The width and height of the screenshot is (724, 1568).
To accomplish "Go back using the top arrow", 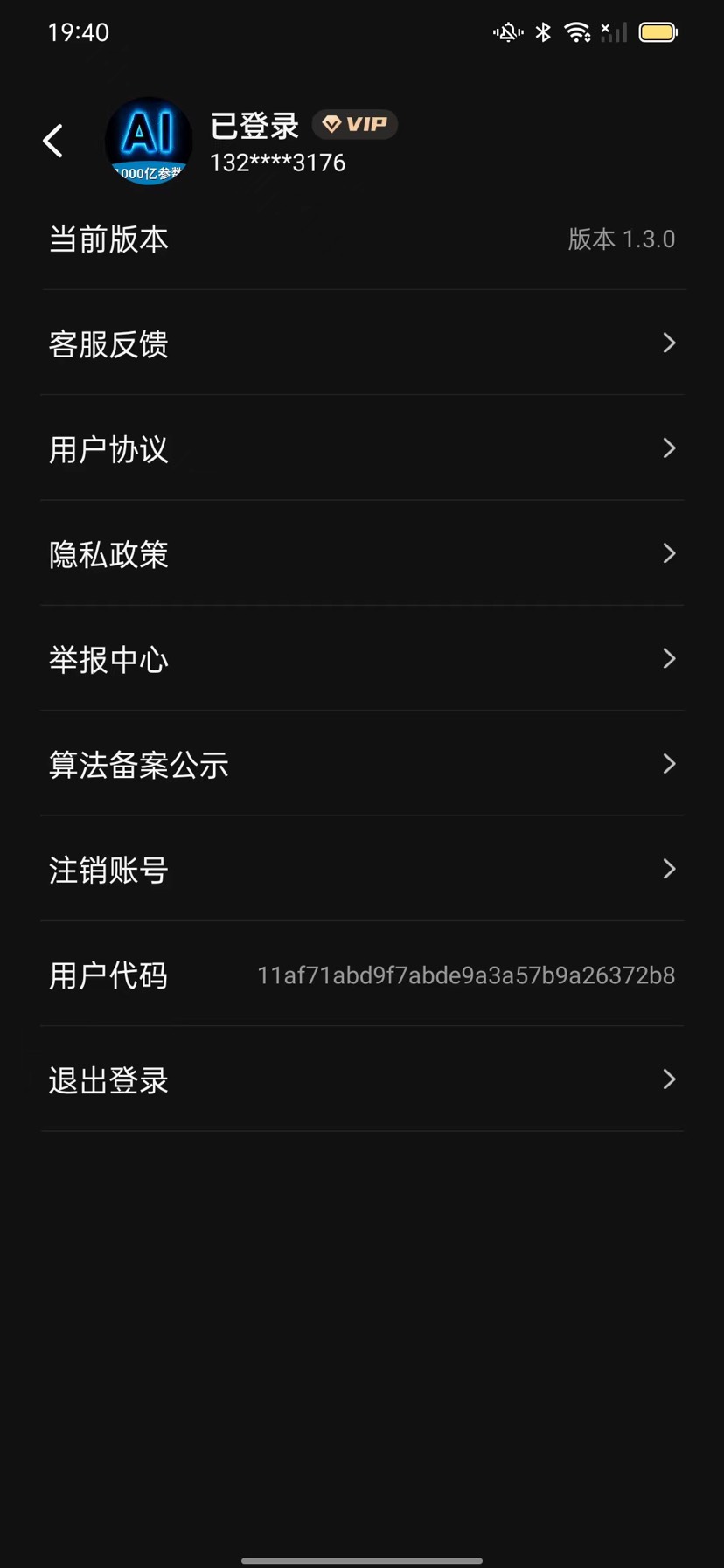I will [x=53, y=141].
